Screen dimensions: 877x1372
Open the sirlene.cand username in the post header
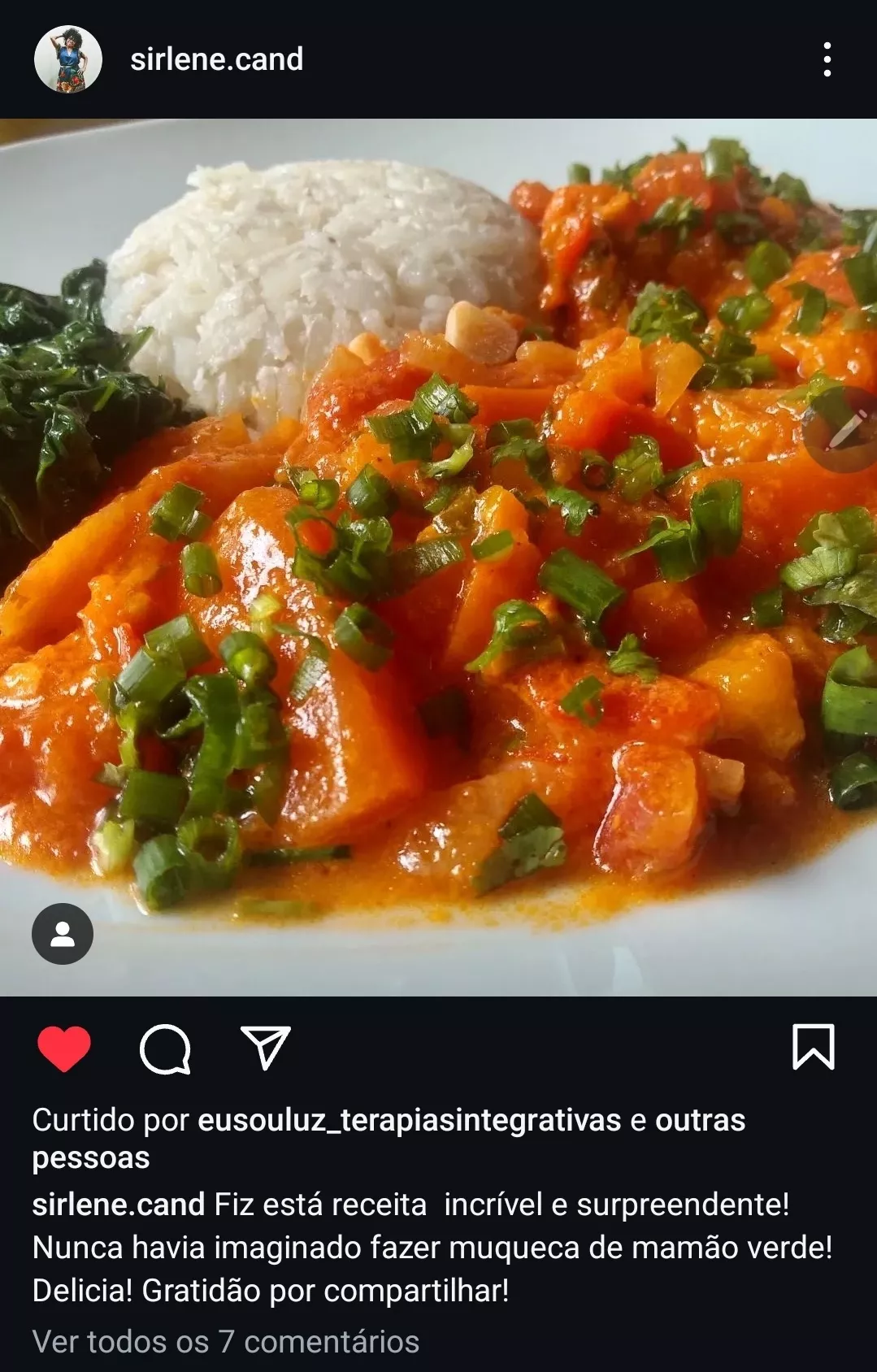tap(216, 59)
